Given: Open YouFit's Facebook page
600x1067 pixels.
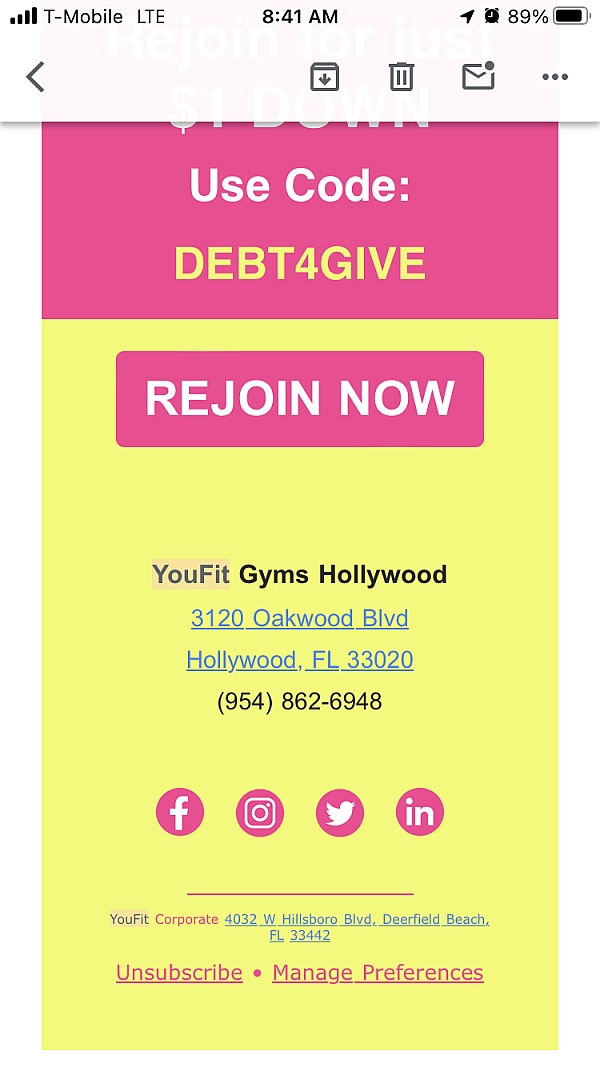Looking at the screenshot, I should [180, 812].
